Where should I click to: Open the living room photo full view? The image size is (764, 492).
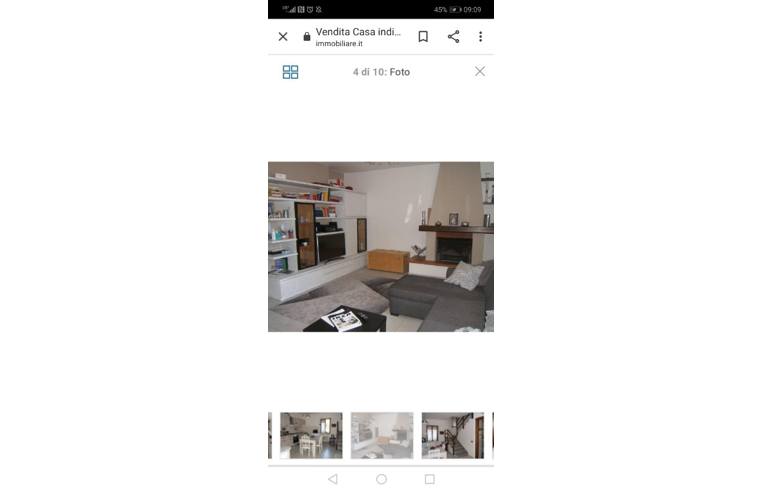tap(380, 246)
